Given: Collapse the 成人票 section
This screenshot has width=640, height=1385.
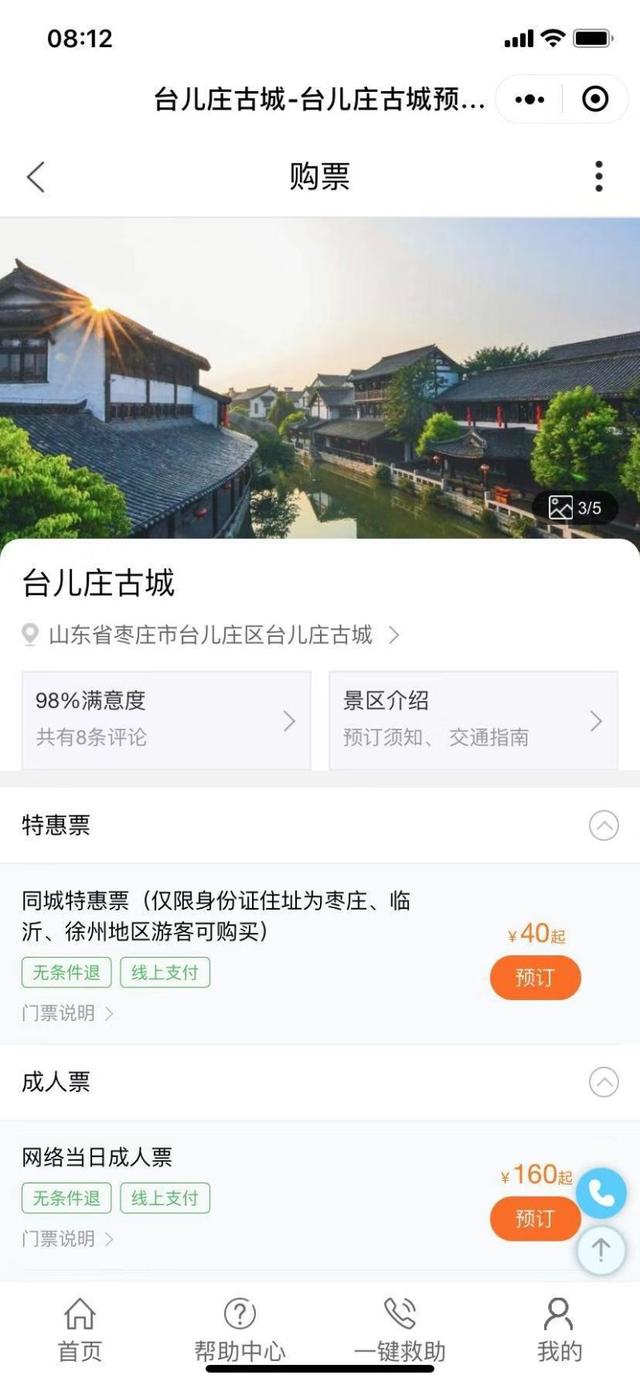Looking at the screenshot, I should tap(603, 1082).
